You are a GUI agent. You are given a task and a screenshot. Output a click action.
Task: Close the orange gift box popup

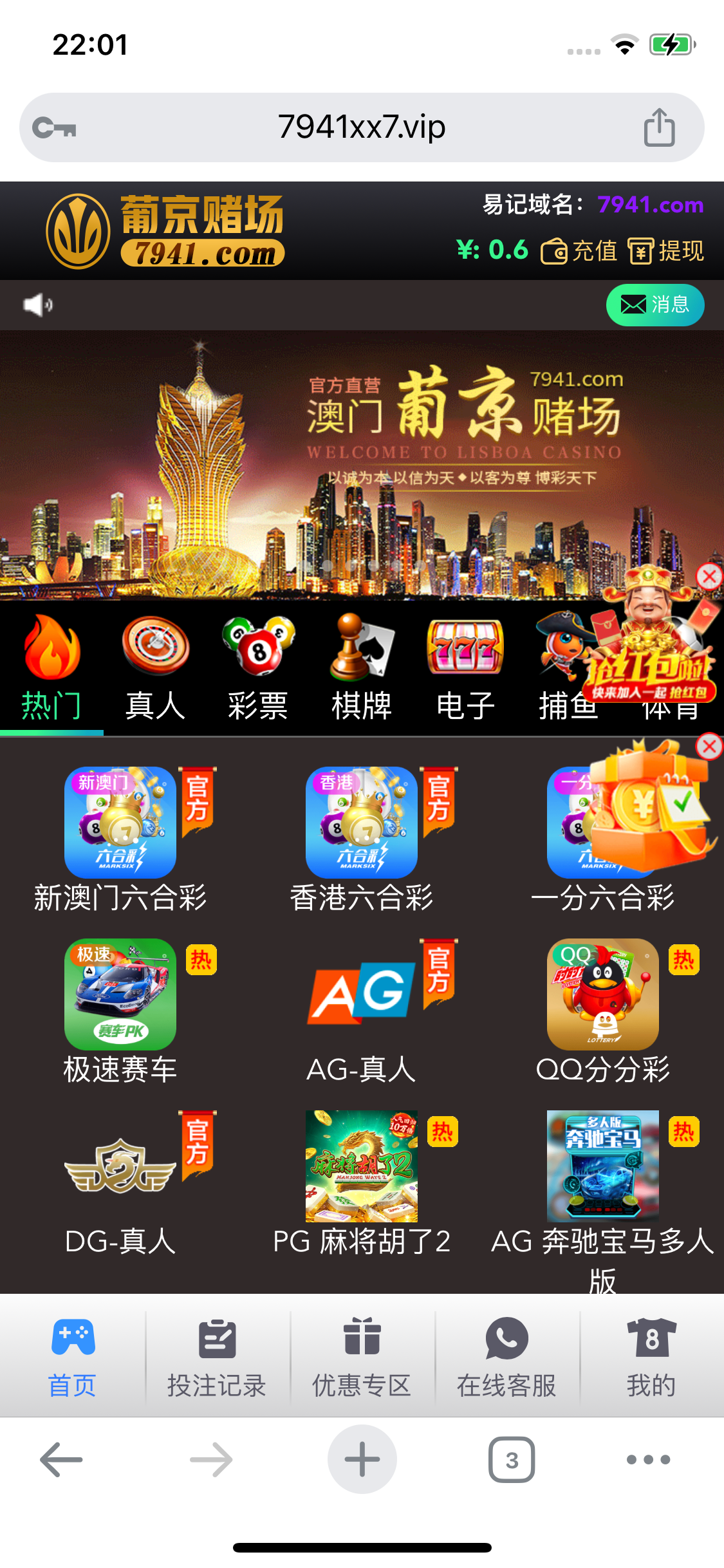point(709,747)
